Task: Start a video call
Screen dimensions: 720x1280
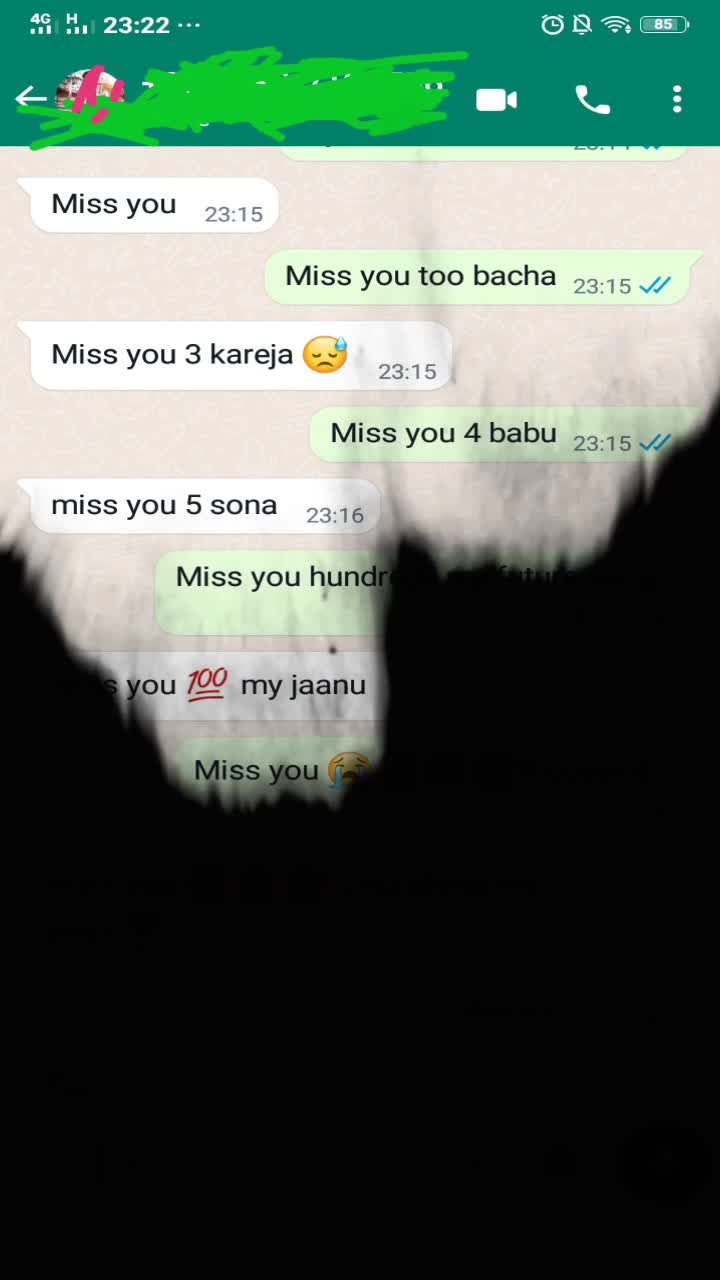Action: (496, 99)
